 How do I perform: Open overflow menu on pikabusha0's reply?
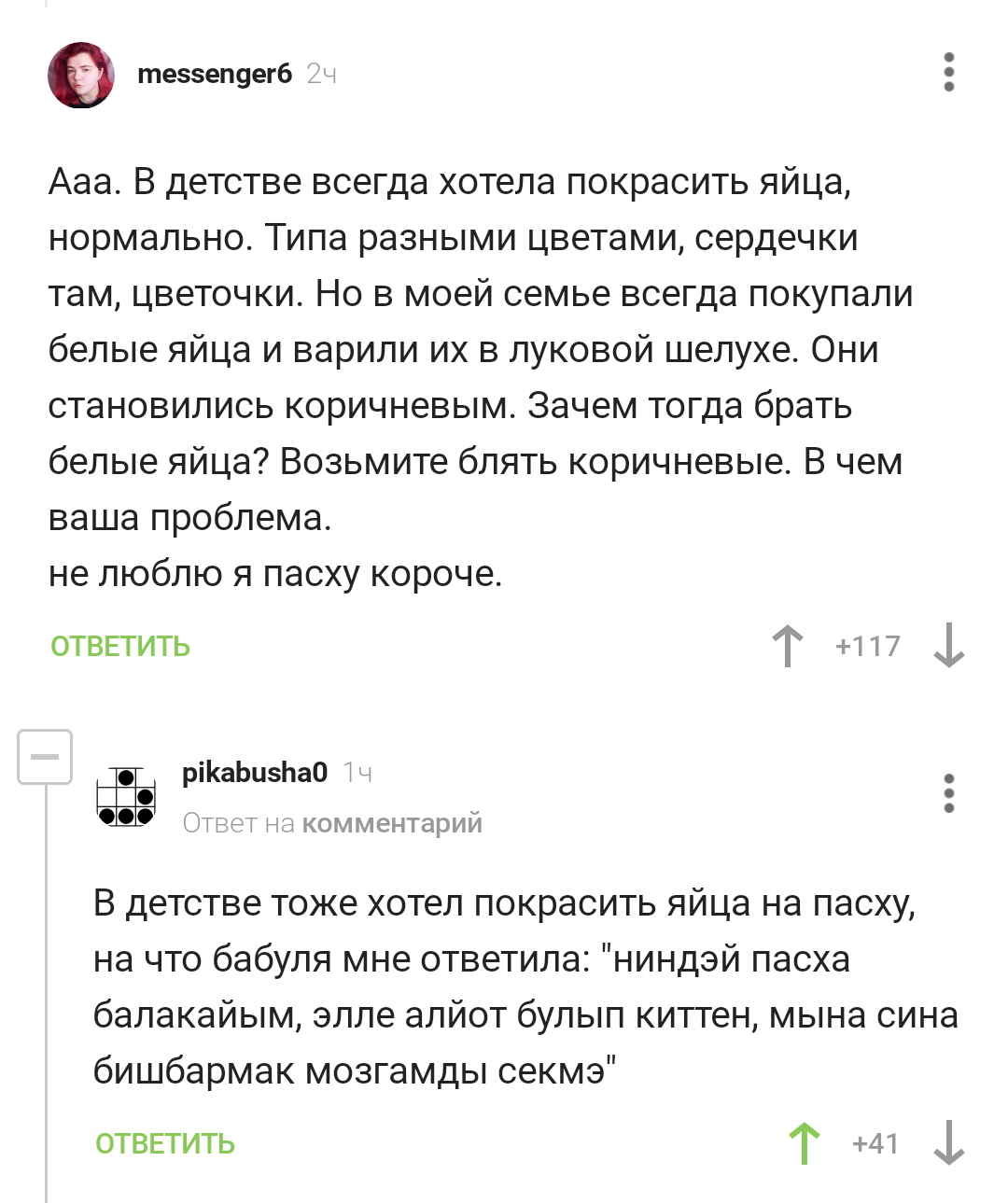click(948, 793)
